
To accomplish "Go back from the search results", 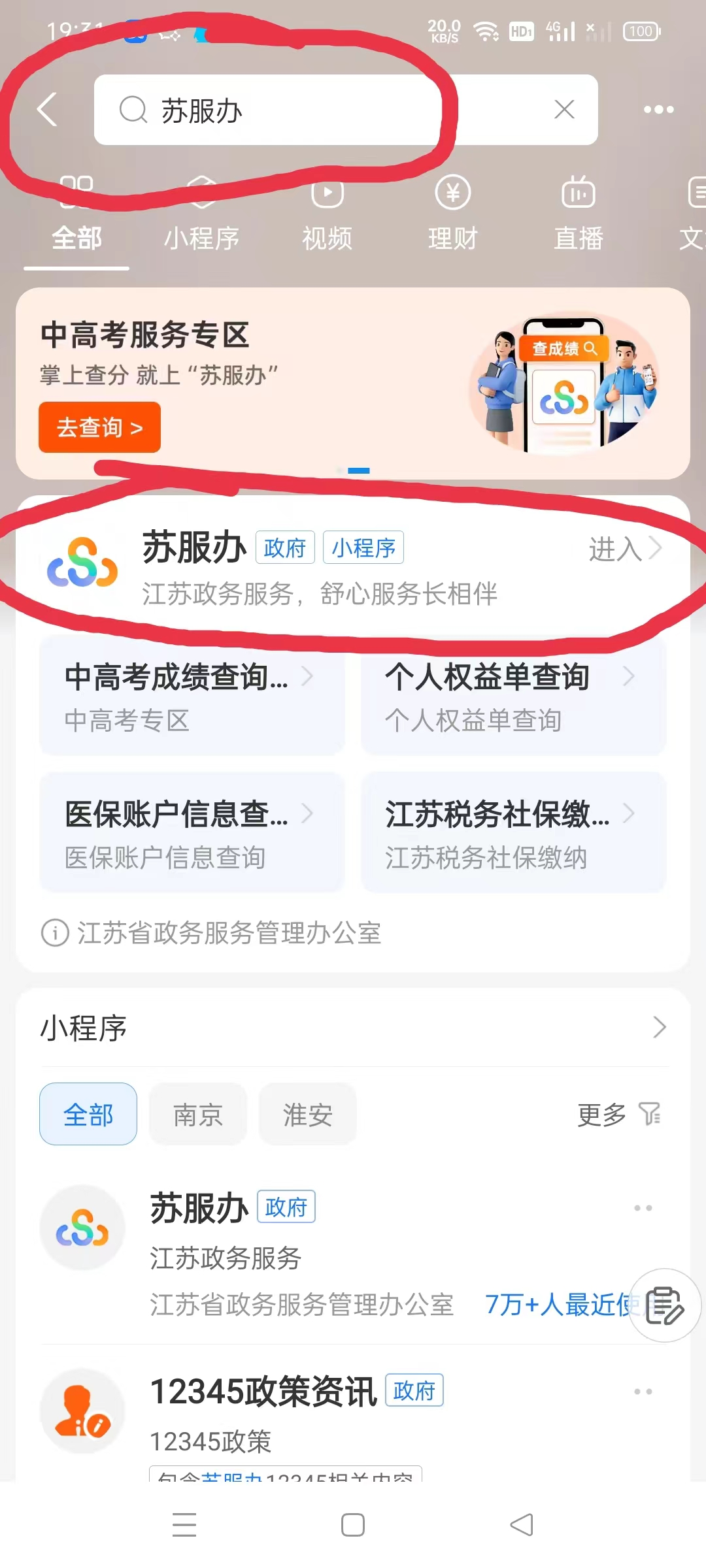I will [x=47, y=109].
